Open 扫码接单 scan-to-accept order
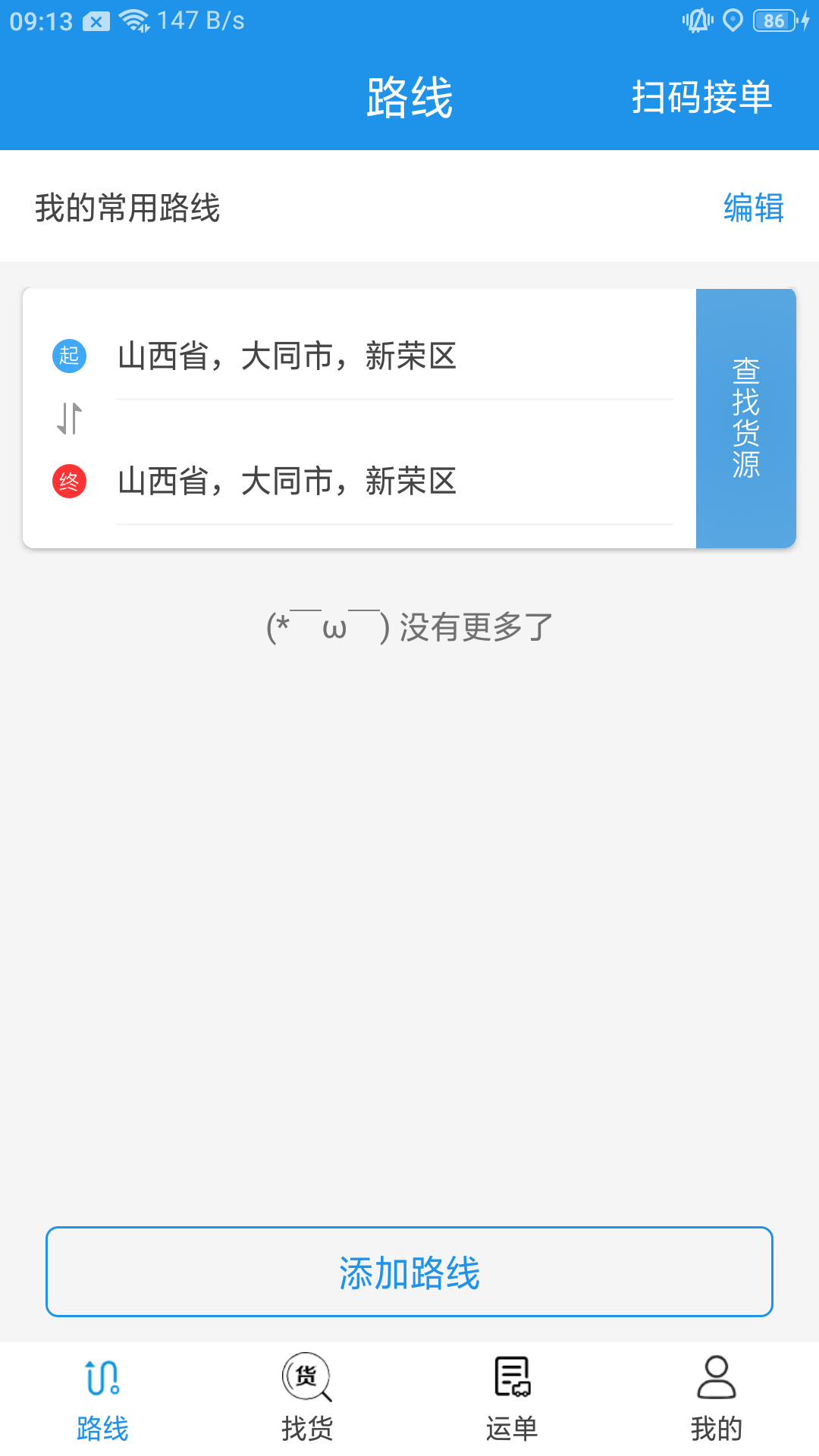Viewport: 819px width, 1456px height. (x=701, y=97)
